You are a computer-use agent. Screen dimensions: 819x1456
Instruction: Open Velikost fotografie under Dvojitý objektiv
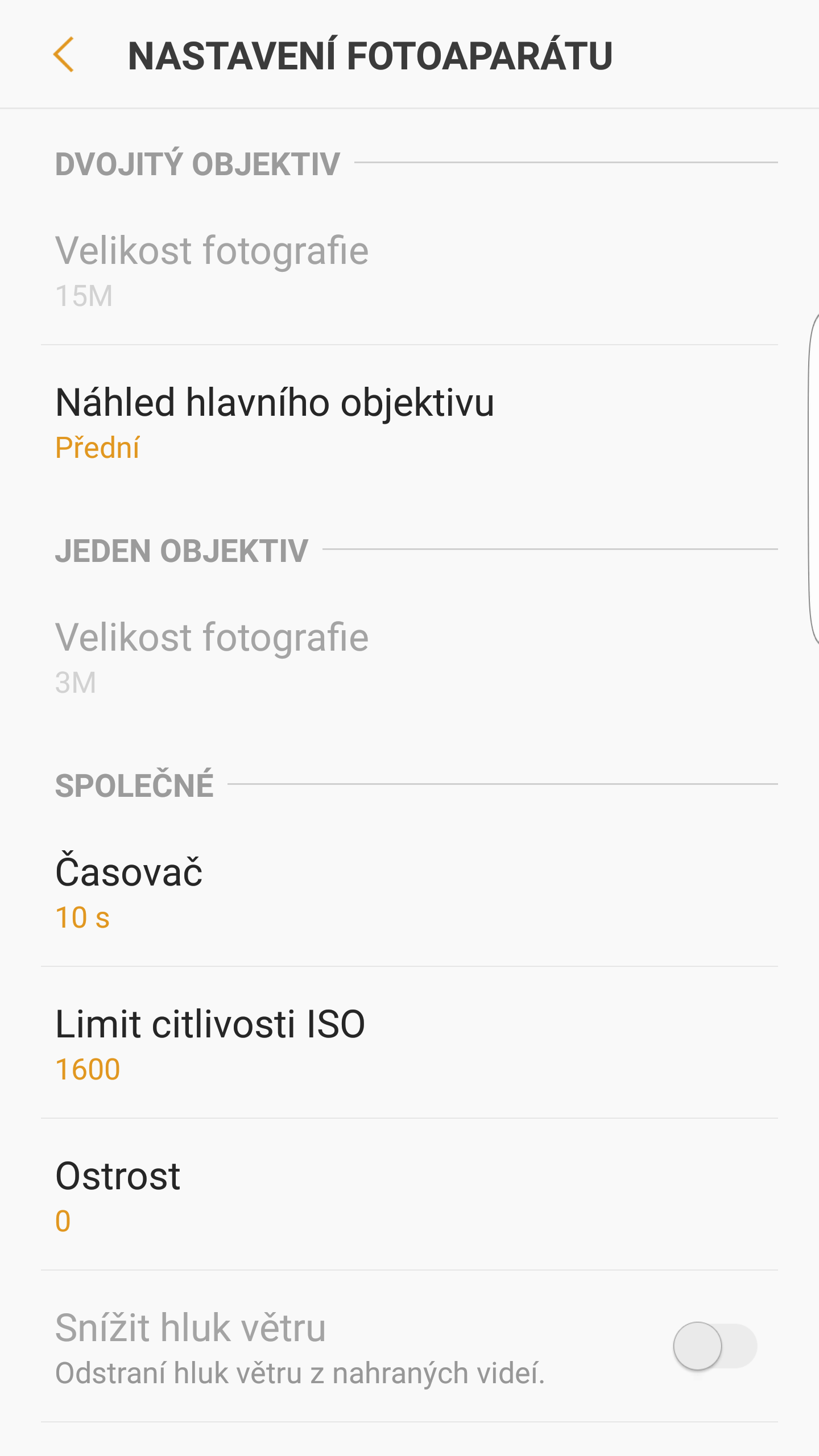[409, 269]
